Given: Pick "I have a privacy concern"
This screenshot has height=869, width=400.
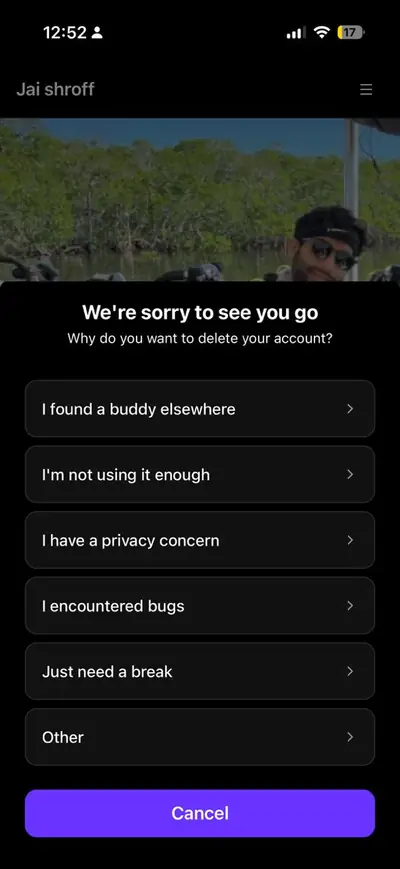Looking at the screenshot, I should pos(200,540).
